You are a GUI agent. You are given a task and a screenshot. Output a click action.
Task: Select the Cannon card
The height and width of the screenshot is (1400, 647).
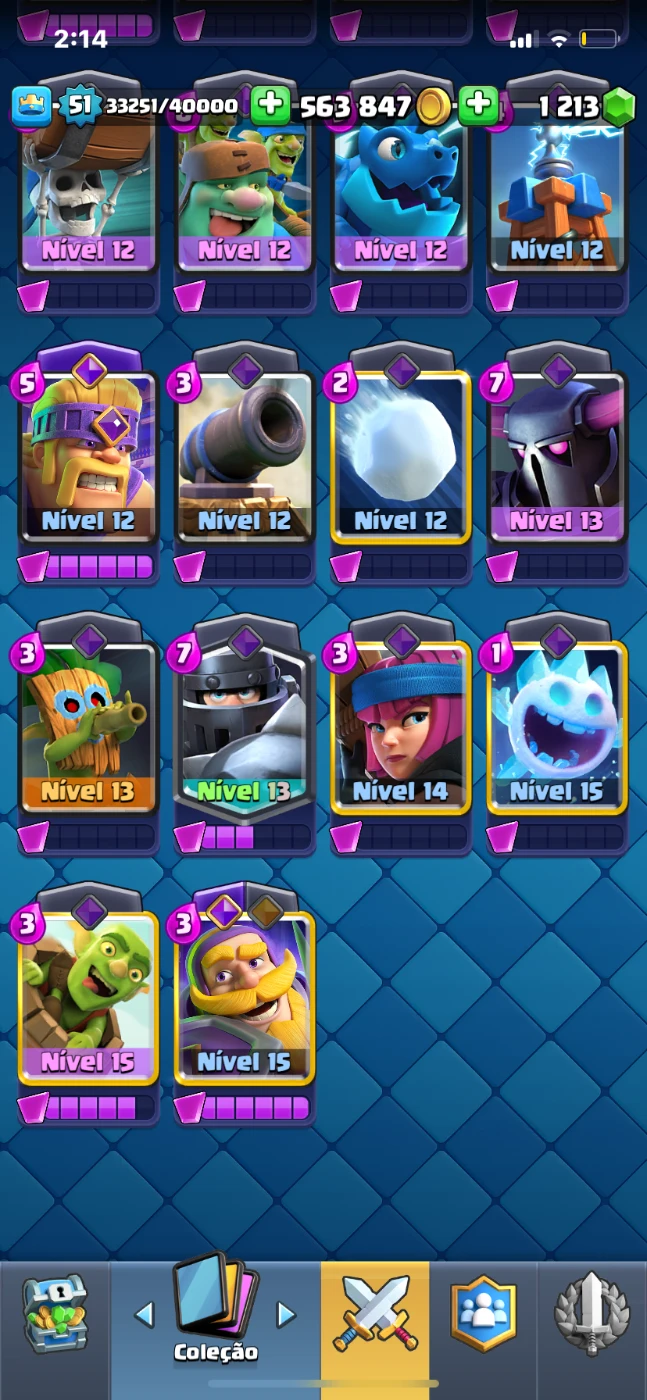pyautogui.click(x=244, y=460)
